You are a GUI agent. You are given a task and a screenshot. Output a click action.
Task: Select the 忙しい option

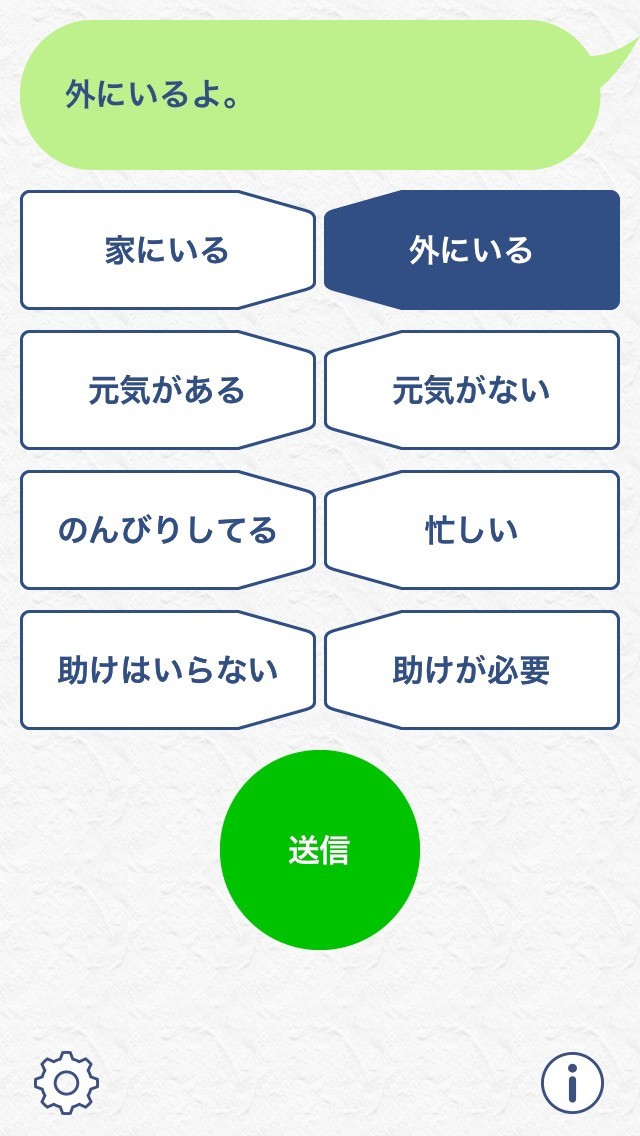[x=471, y=530]
